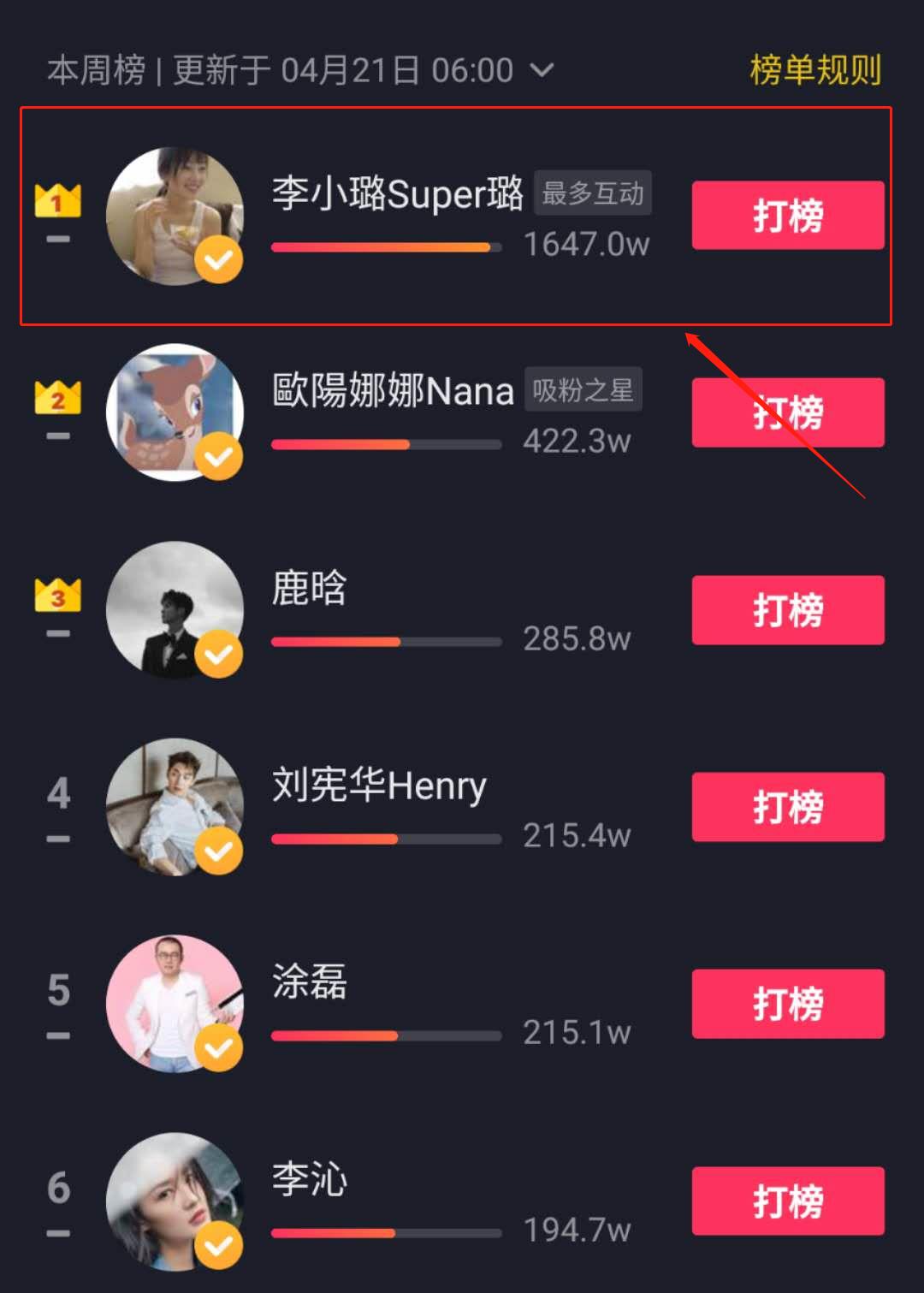This screenshot has width=924, height=1293.
Task: Click the rank 2 crown icon
Action: 56,398
